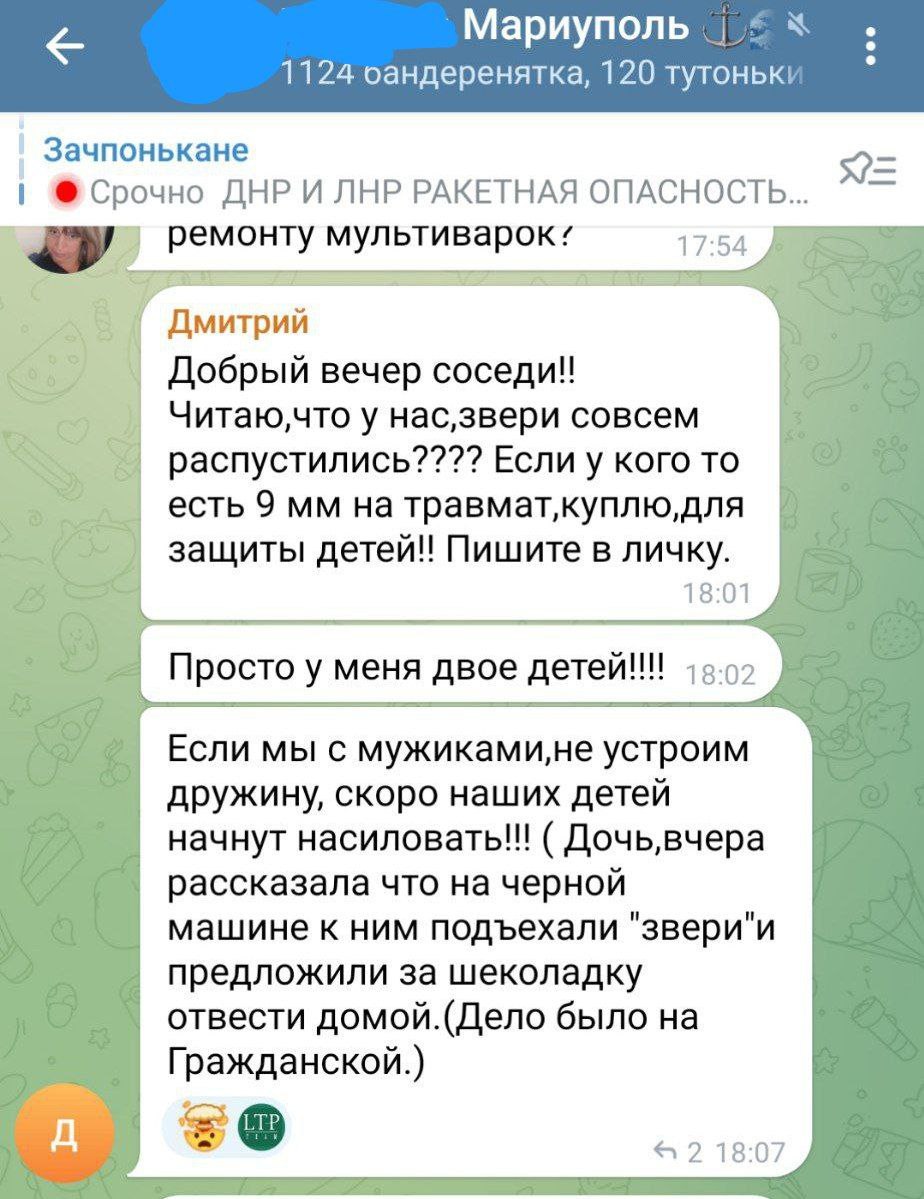Open the pinned message Зачпоньканe
The width and height of the screenshot is (924, 1199).
click(420, 171)
